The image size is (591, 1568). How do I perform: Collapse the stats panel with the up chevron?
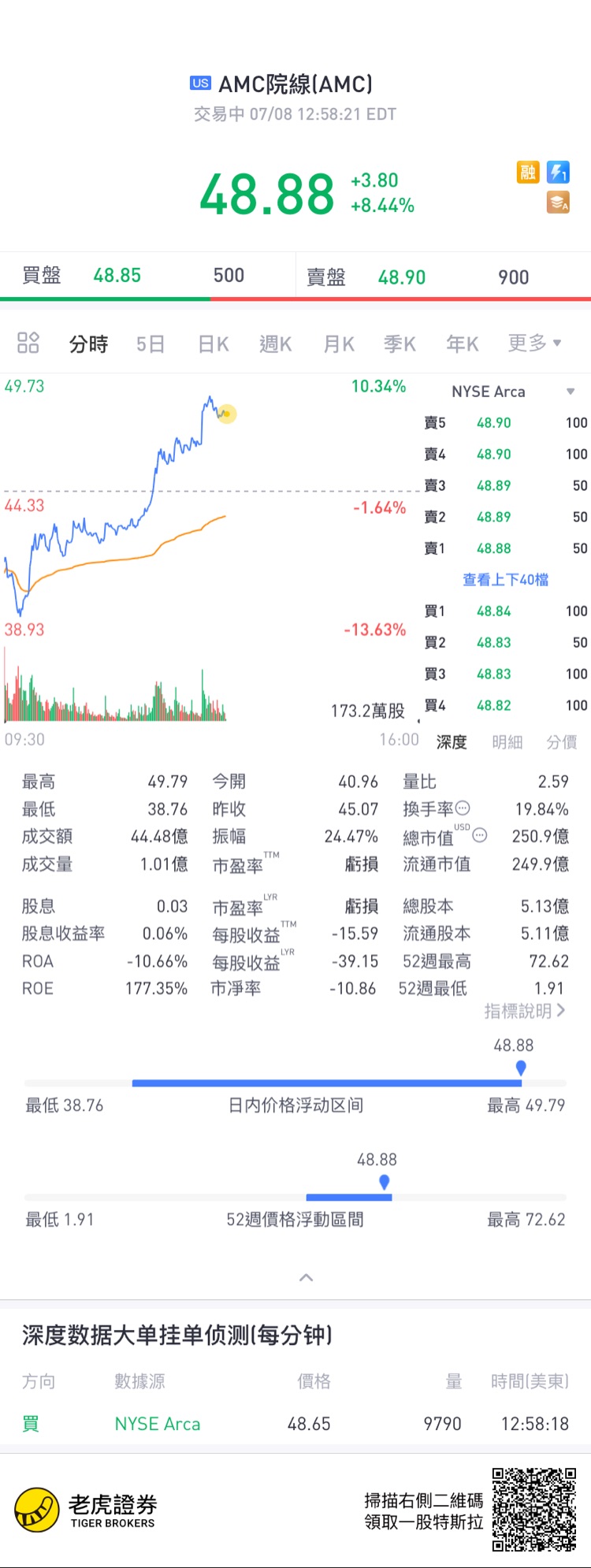tap(307, 1278)
